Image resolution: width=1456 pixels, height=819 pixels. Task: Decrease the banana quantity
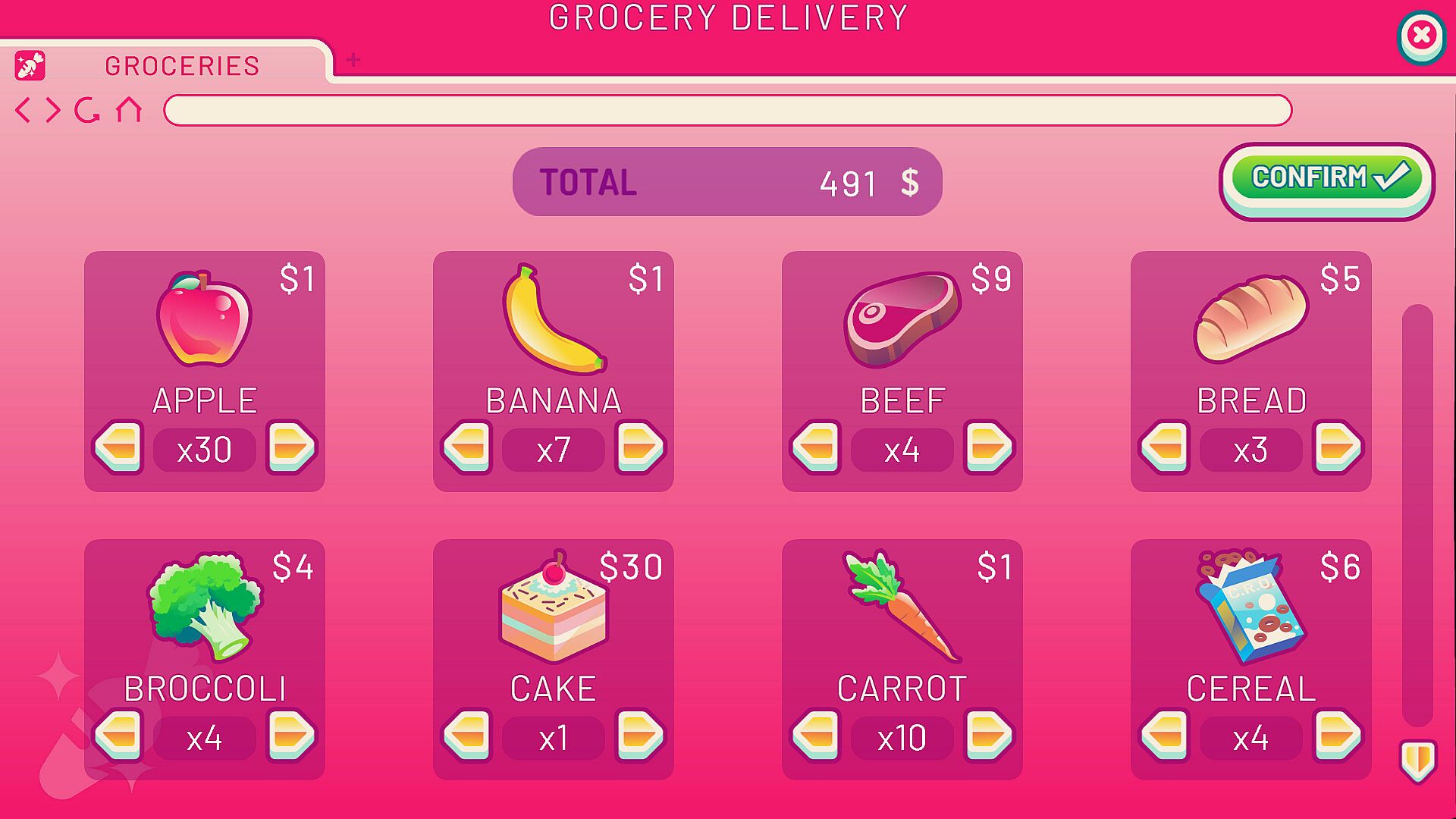point(468,447)
